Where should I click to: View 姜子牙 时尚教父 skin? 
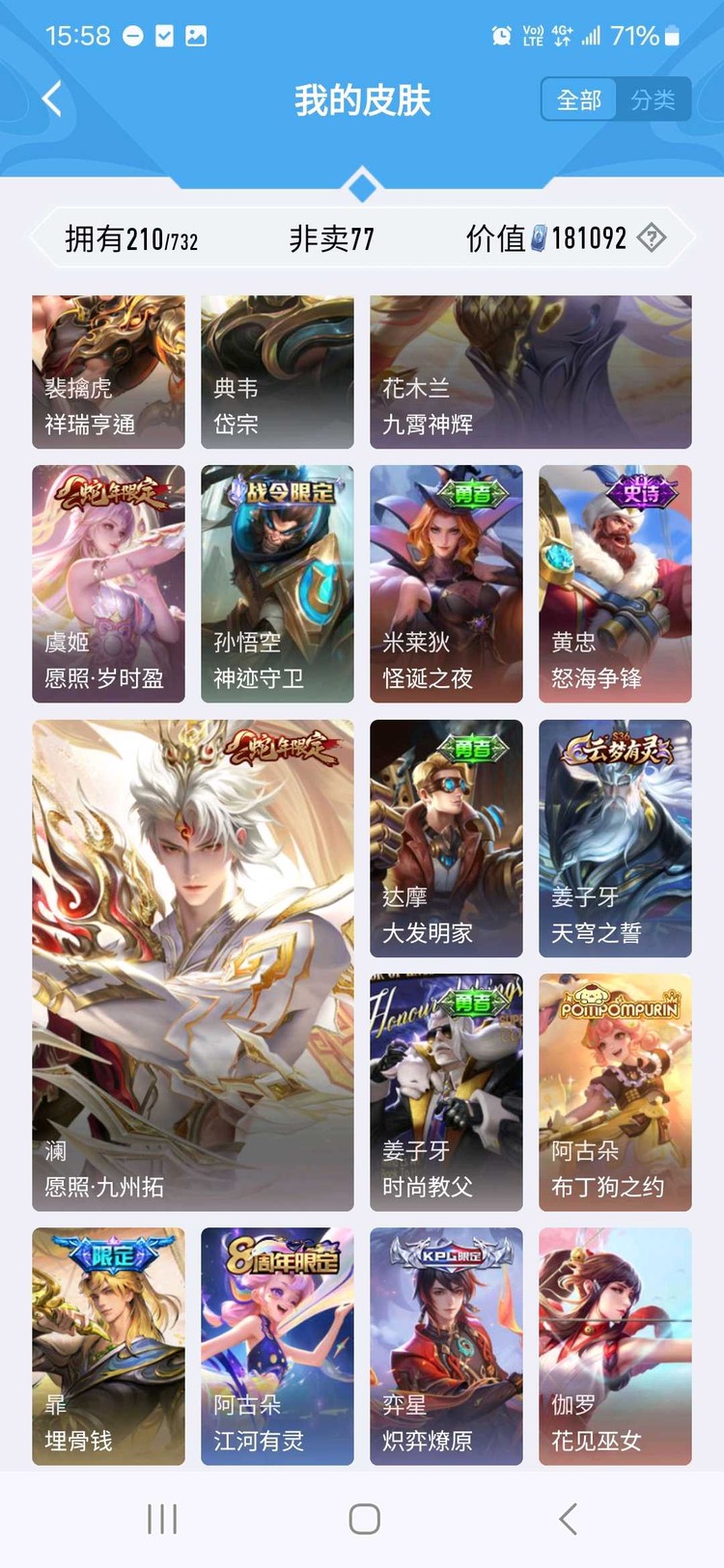point(446,1092)
